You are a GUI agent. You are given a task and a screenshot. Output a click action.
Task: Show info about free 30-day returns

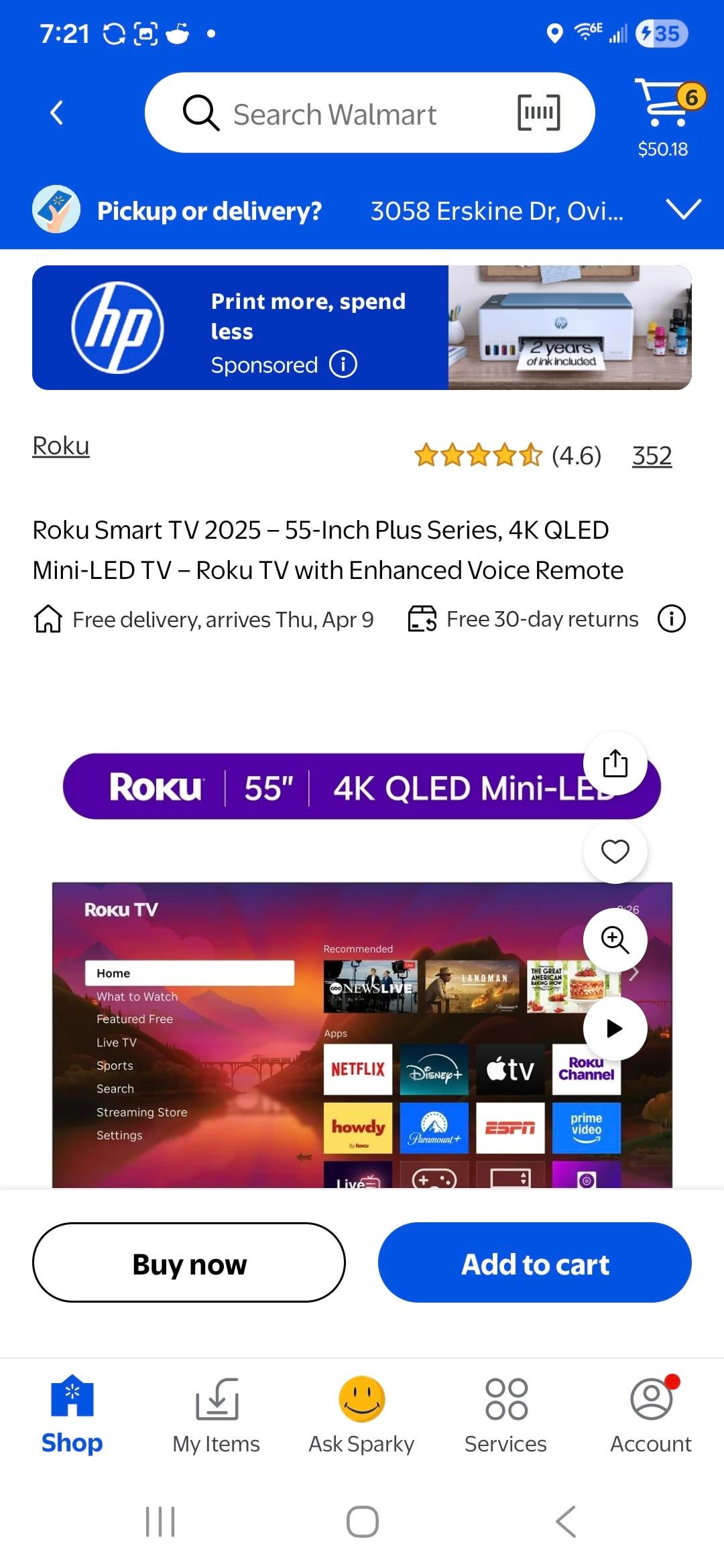click(x=671, y=618)
